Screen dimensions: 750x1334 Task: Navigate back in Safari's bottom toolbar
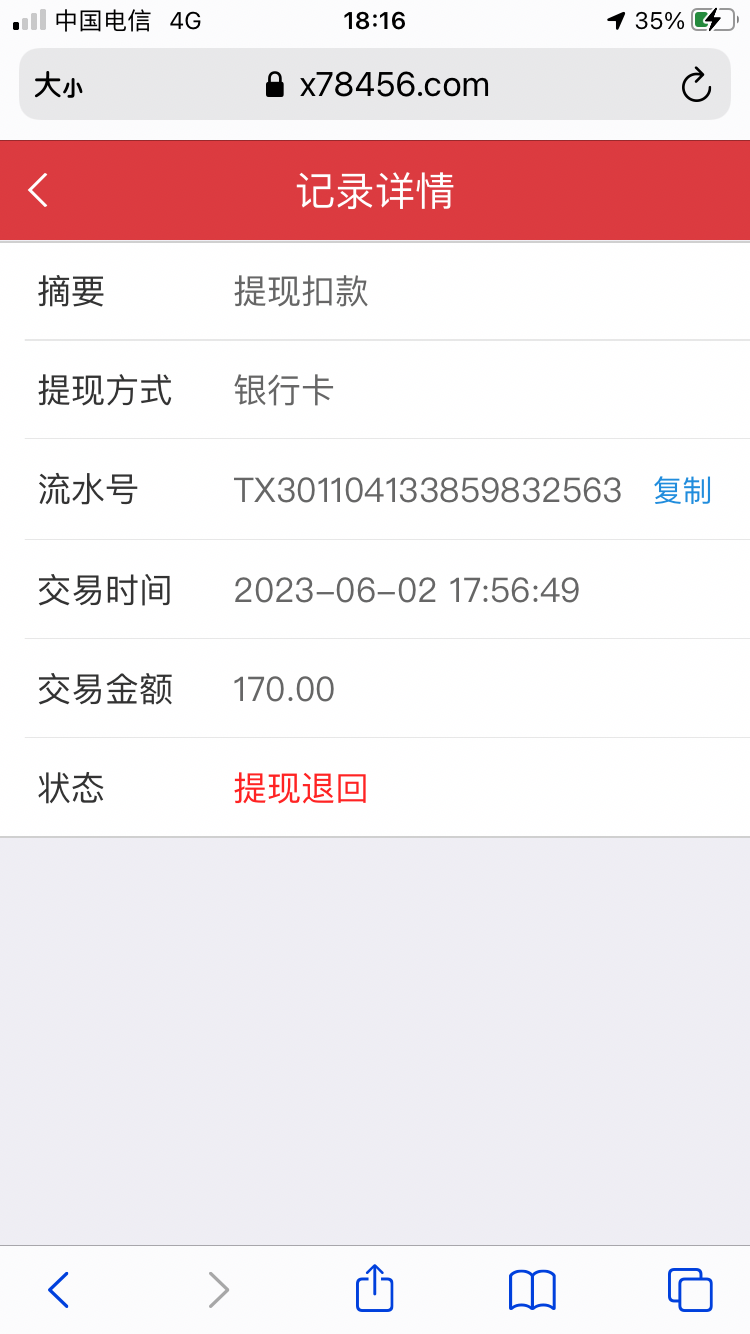coord(59,1289)
